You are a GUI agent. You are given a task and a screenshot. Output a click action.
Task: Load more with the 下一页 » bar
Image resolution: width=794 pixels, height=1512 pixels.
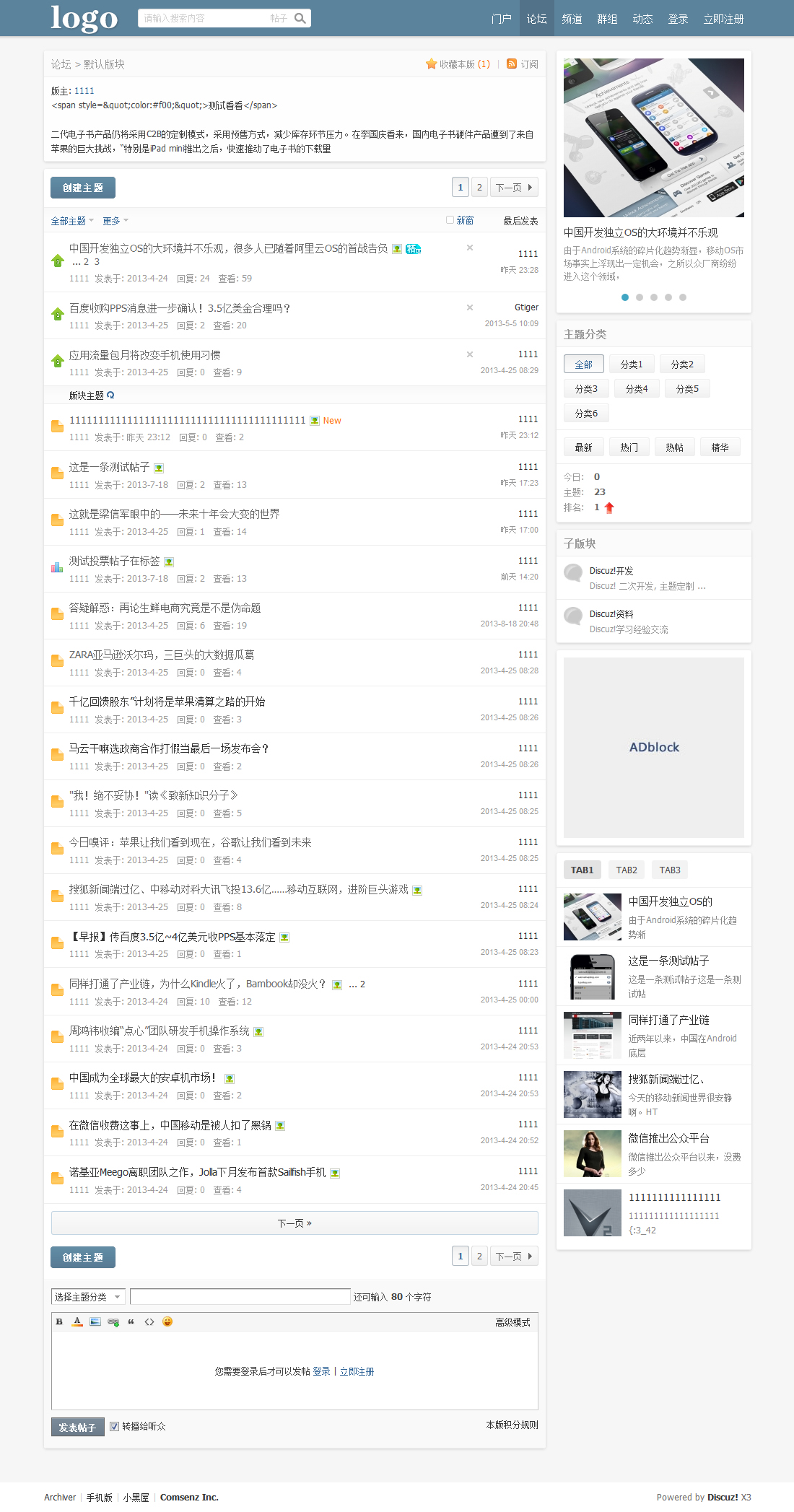[x=295, y=1223]
